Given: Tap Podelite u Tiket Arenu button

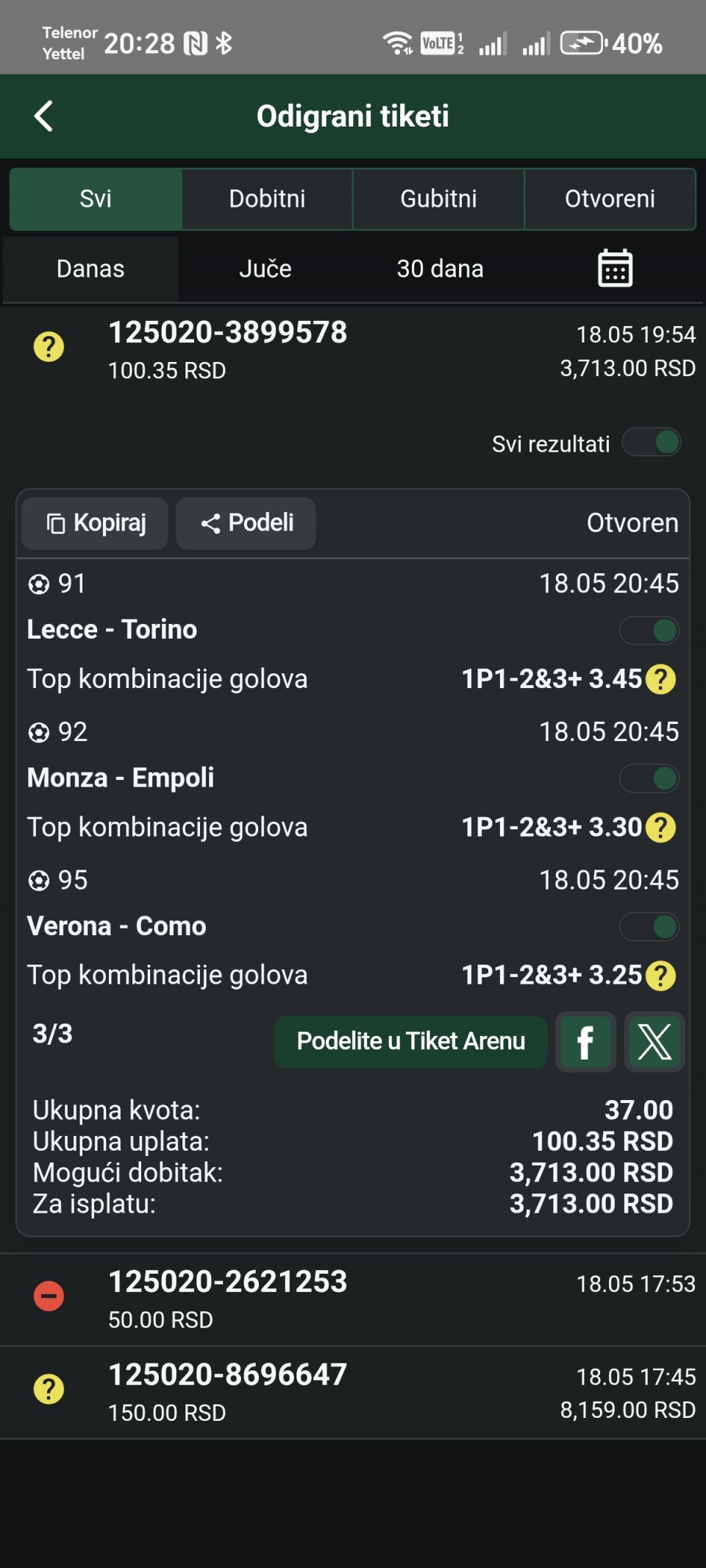Looking at the screenshot, I should coord(410,1041).
